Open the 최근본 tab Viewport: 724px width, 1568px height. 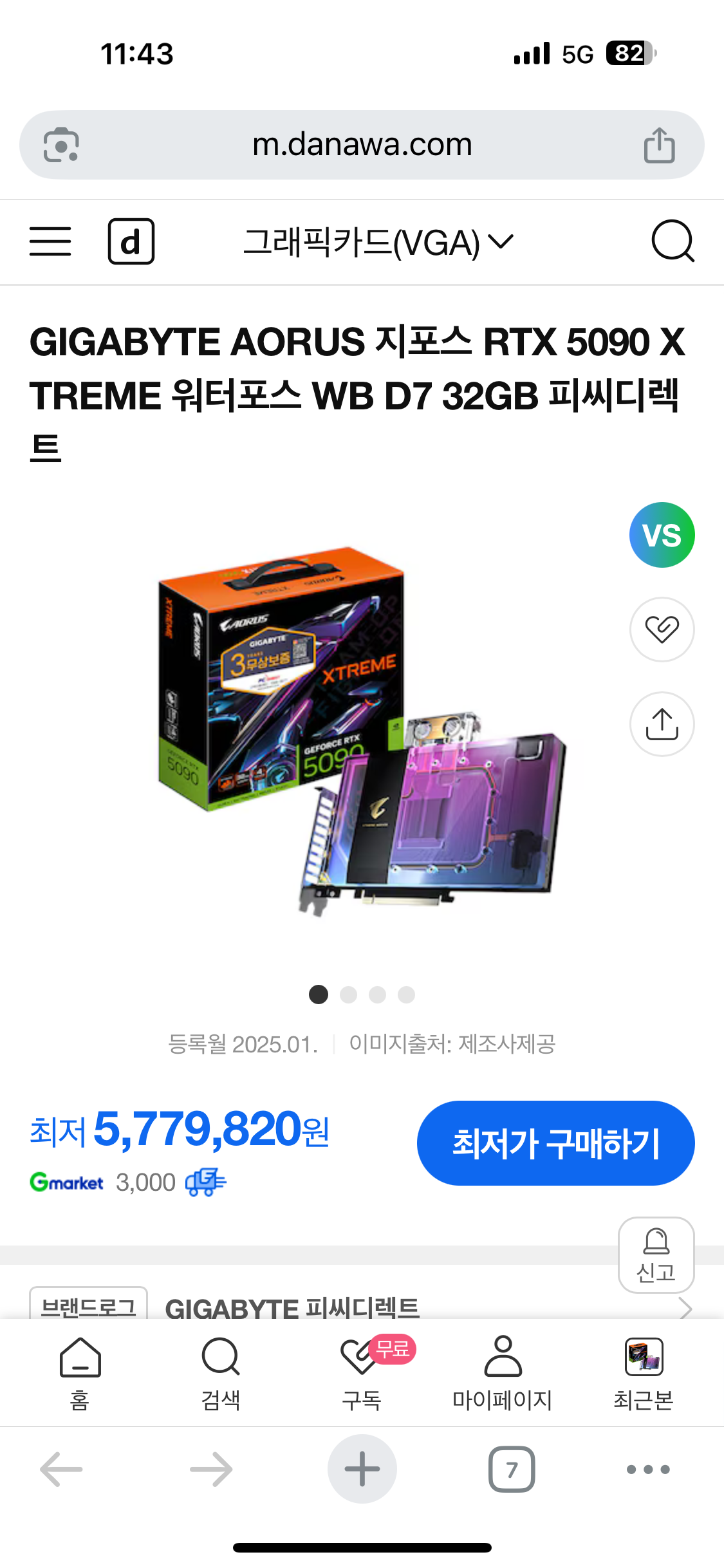pyautogui.click(x=644, y=1372)
